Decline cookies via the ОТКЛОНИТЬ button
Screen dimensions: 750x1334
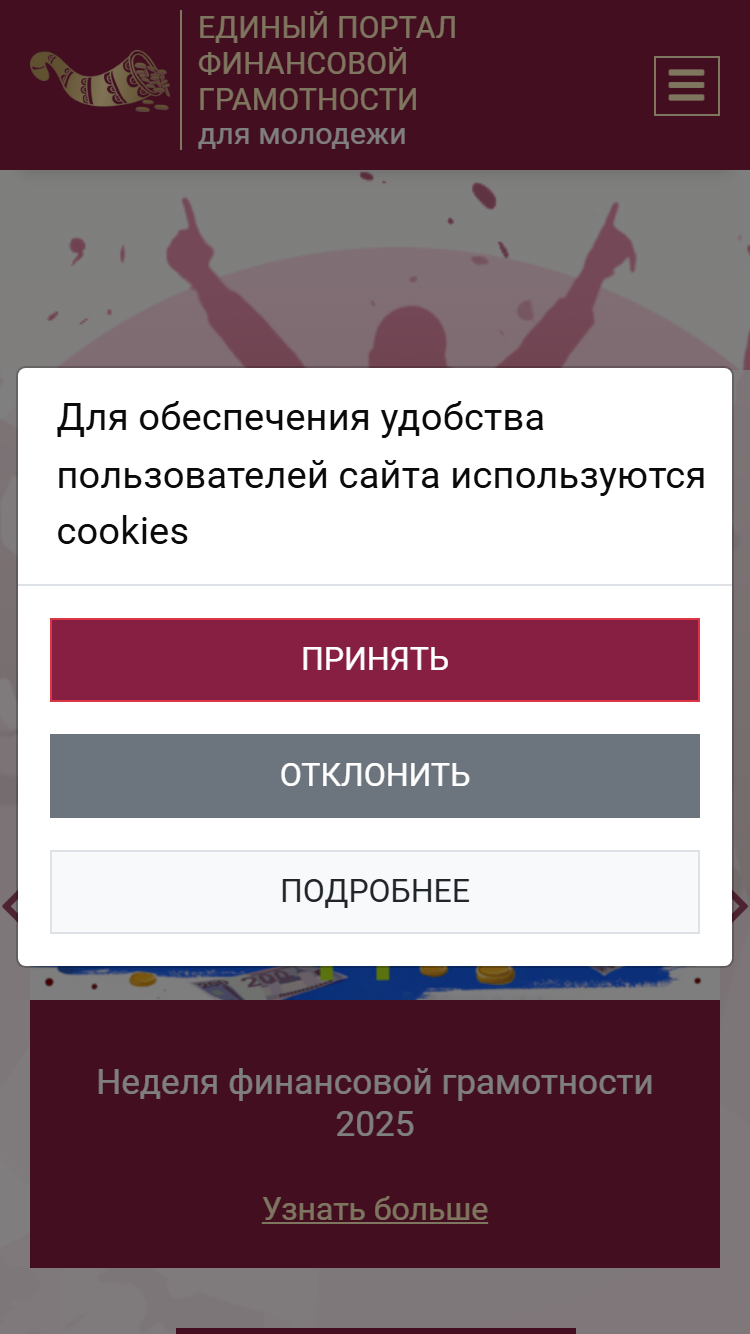coord(375,776)
